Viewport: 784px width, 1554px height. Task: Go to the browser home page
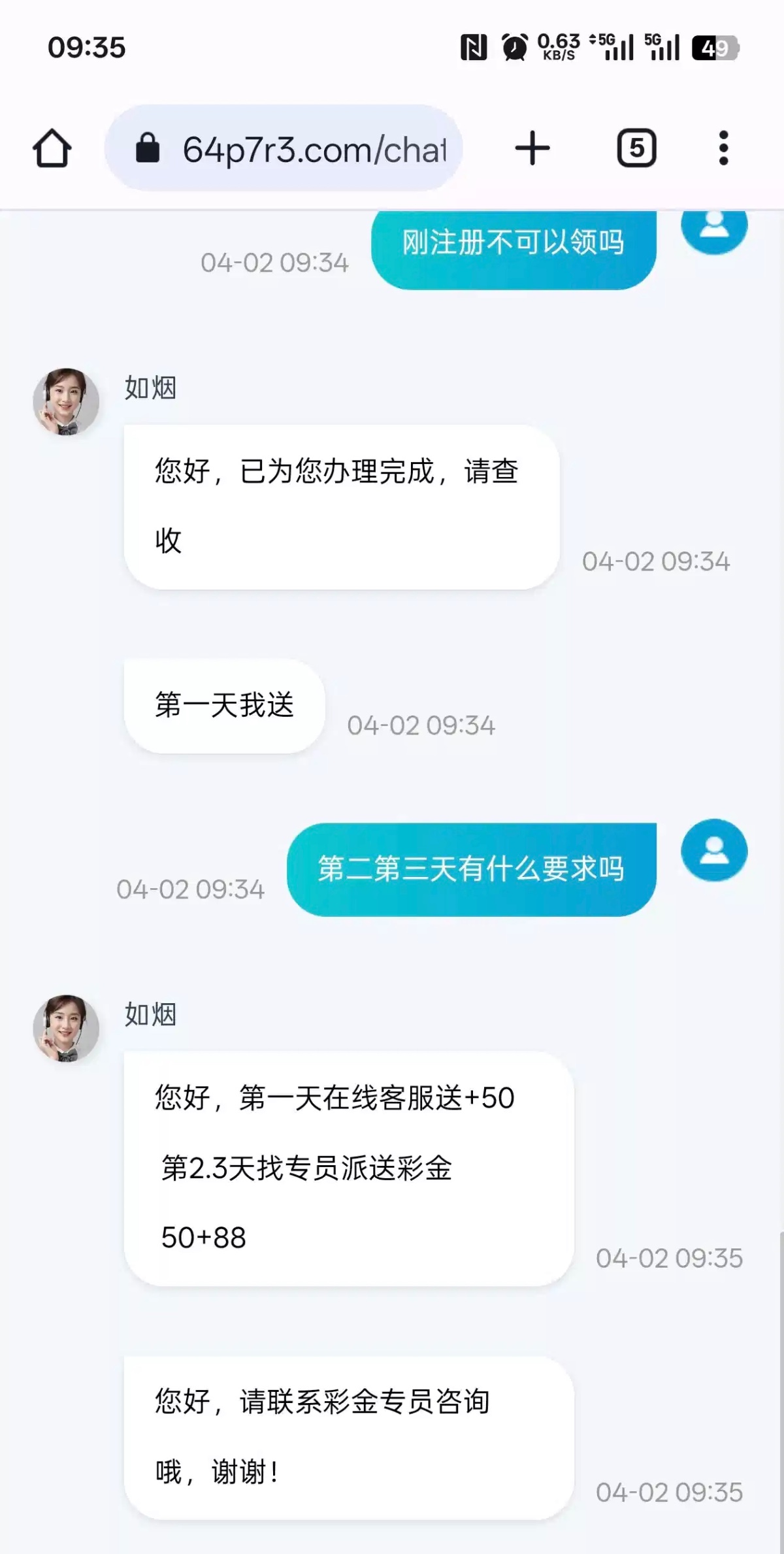point(52,148)
